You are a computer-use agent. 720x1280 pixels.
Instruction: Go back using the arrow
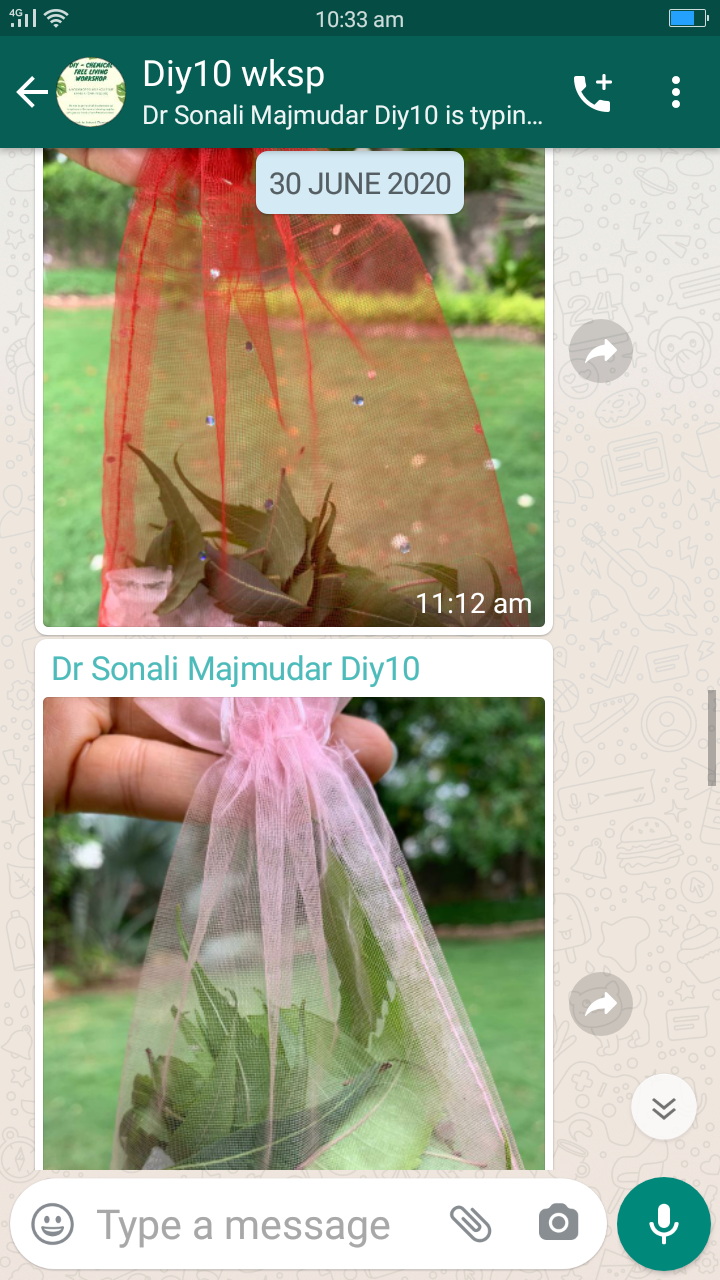[32, 93]
